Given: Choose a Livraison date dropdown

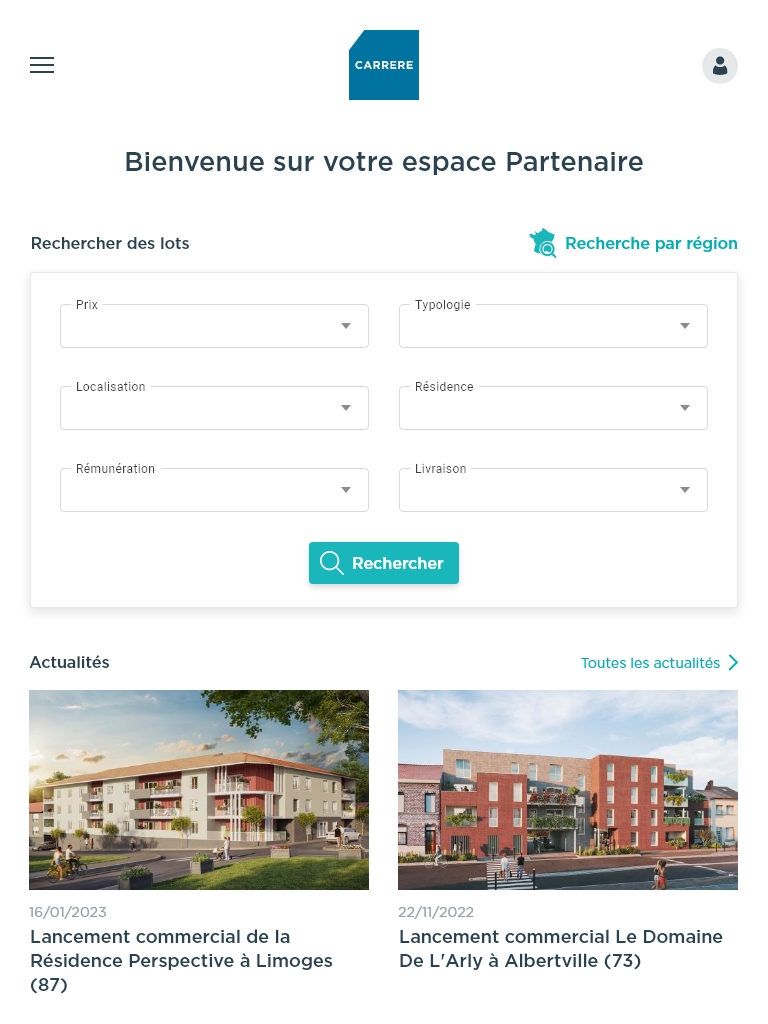Looking at the screenshot, I should [x=553, y=490].
